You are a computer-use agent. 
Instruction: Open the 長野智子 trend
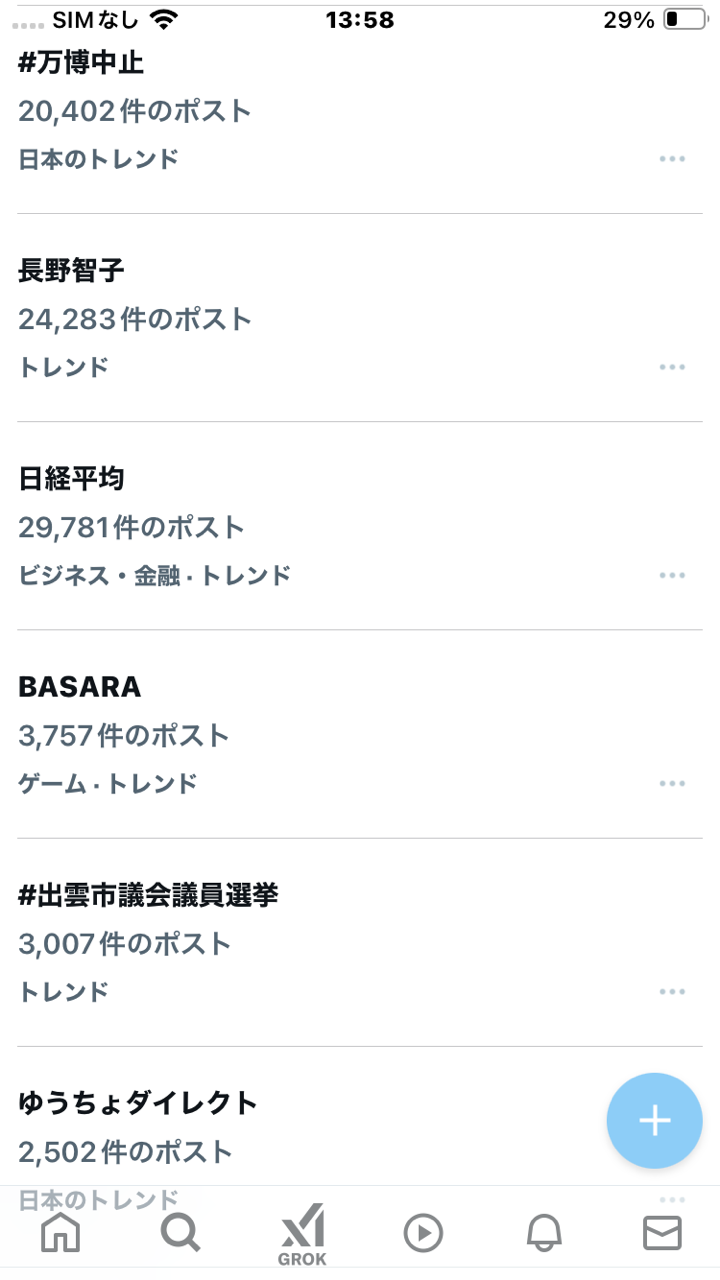coord(70,271)
